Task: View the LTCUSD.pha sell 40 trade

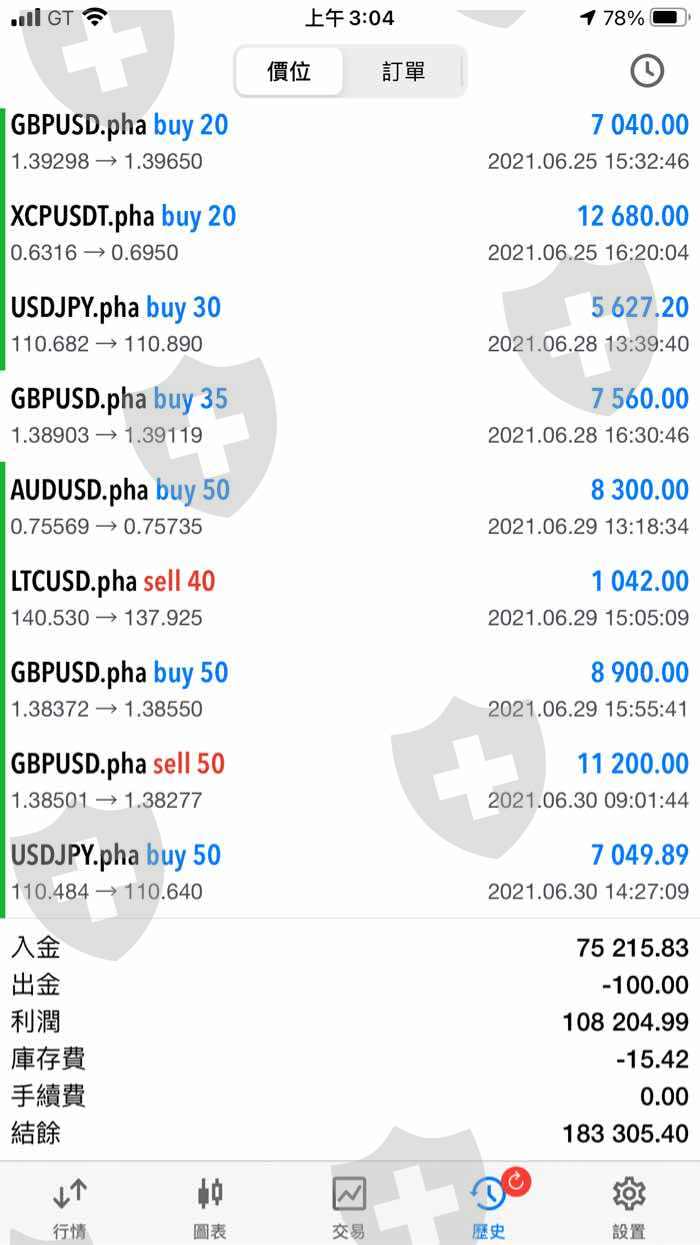Action: [x=350, y=598]
